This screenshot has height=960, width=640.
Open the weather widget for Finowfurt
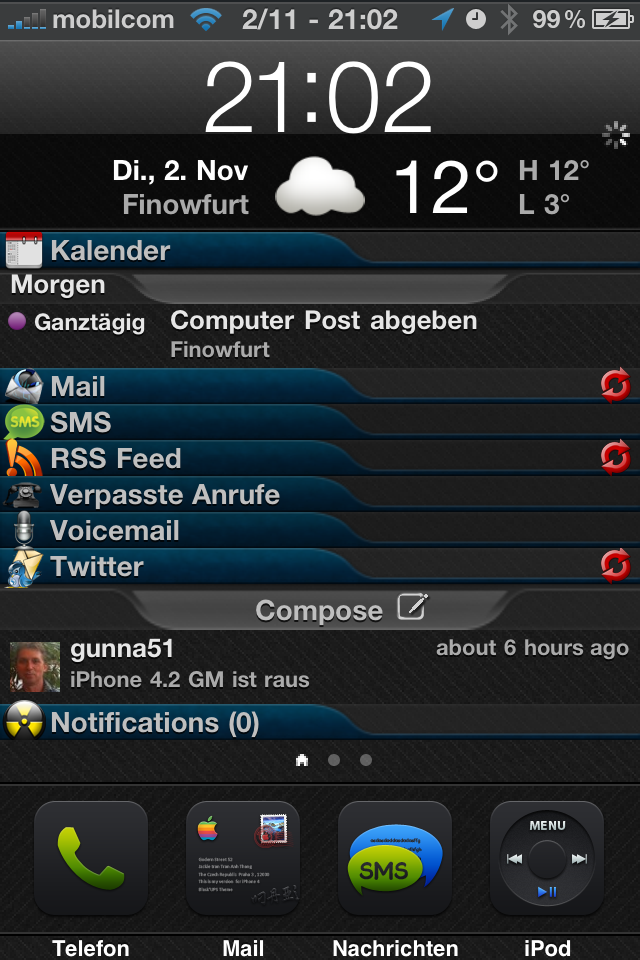(x=320, y=186)
